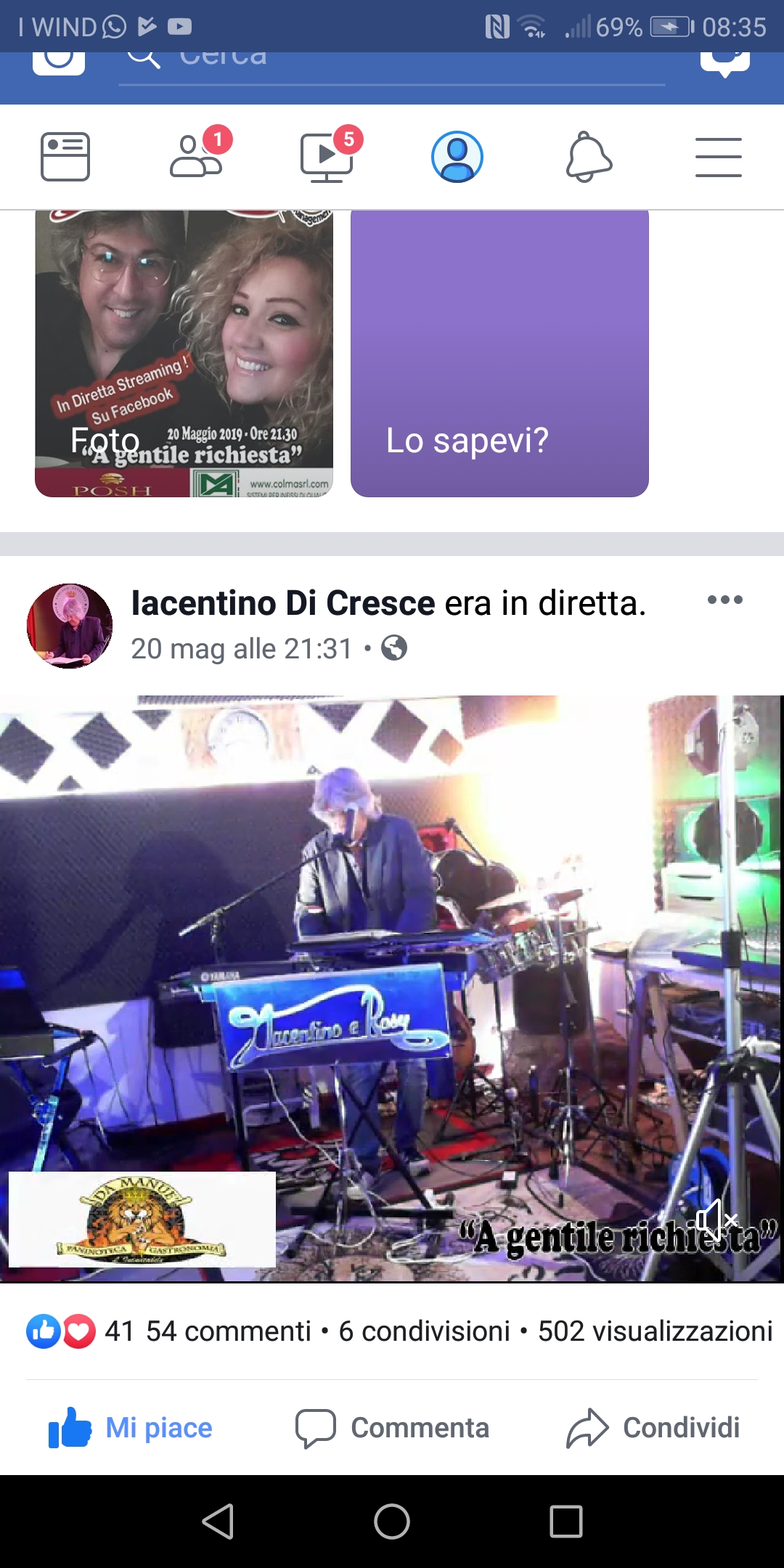This screenshot has width=784, height=1568.
Task: Go to the profile tab
Action: pos(457,157)
